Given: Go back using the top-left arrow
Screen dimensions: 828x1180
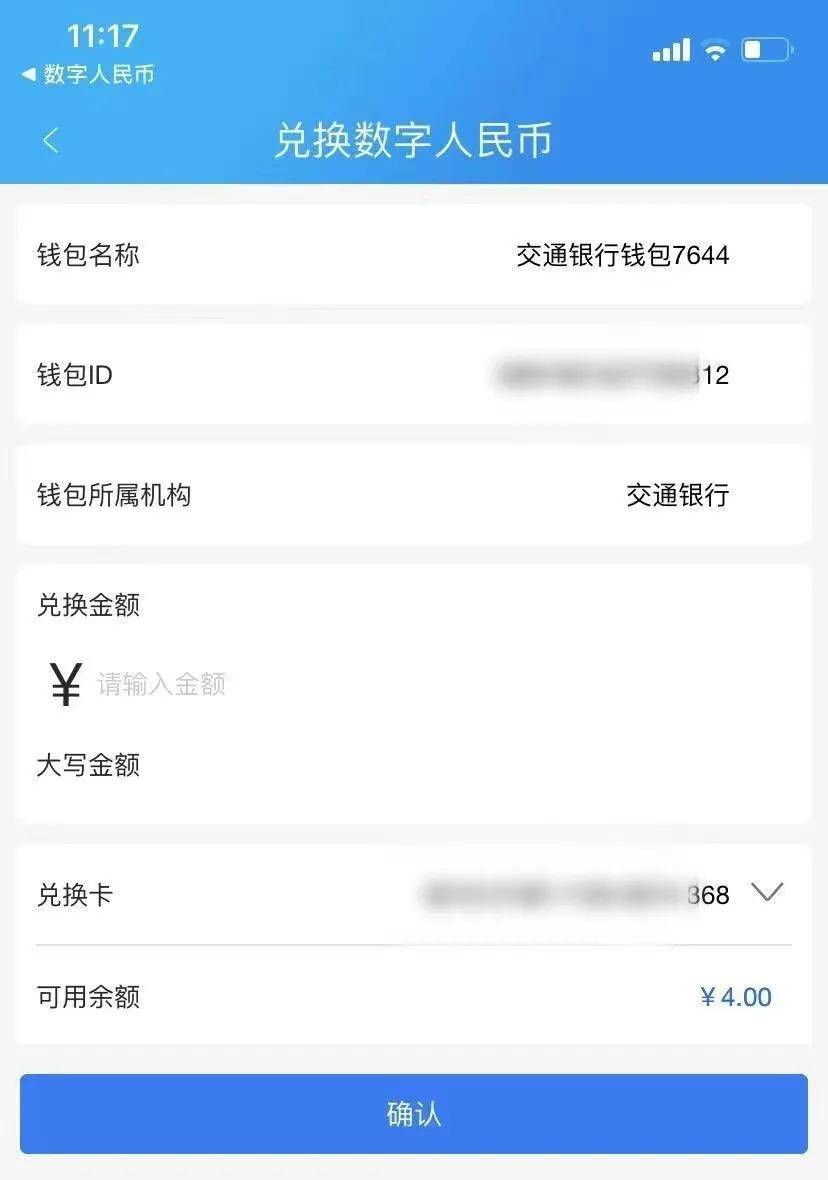Looking at the screenshot, I should pos(51,141).
